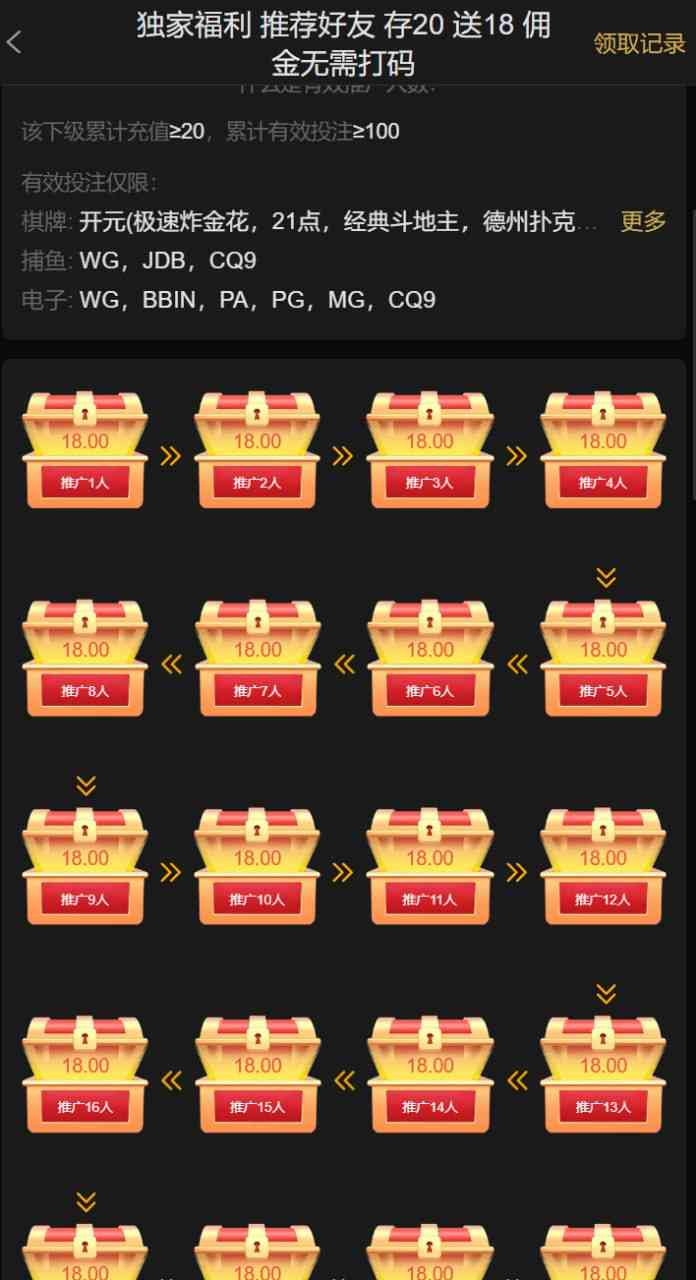The image size is (696, 1280).
Task: Open the 推广2人 treasure chest
Action: pos(257,450)
